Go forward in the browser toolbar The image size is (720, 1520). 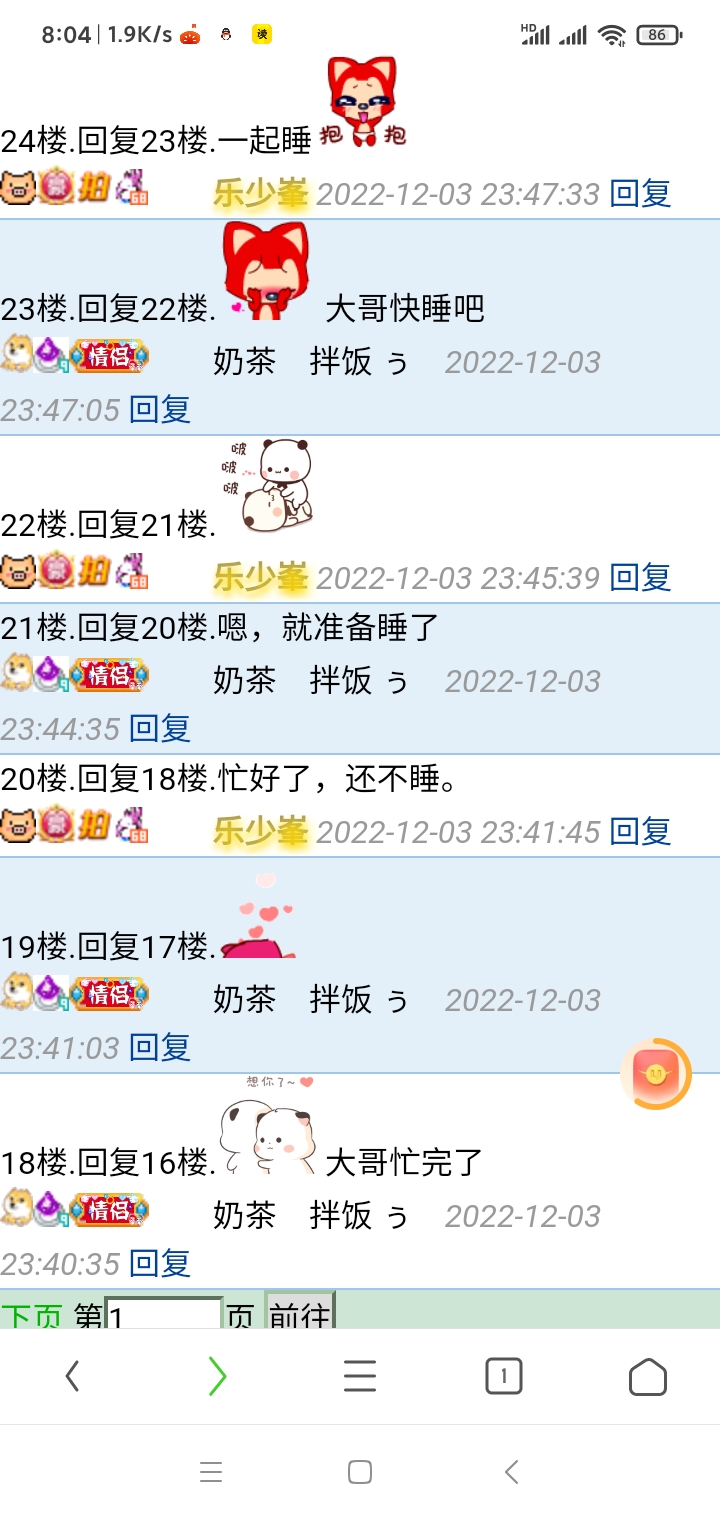coord(217,1377)
